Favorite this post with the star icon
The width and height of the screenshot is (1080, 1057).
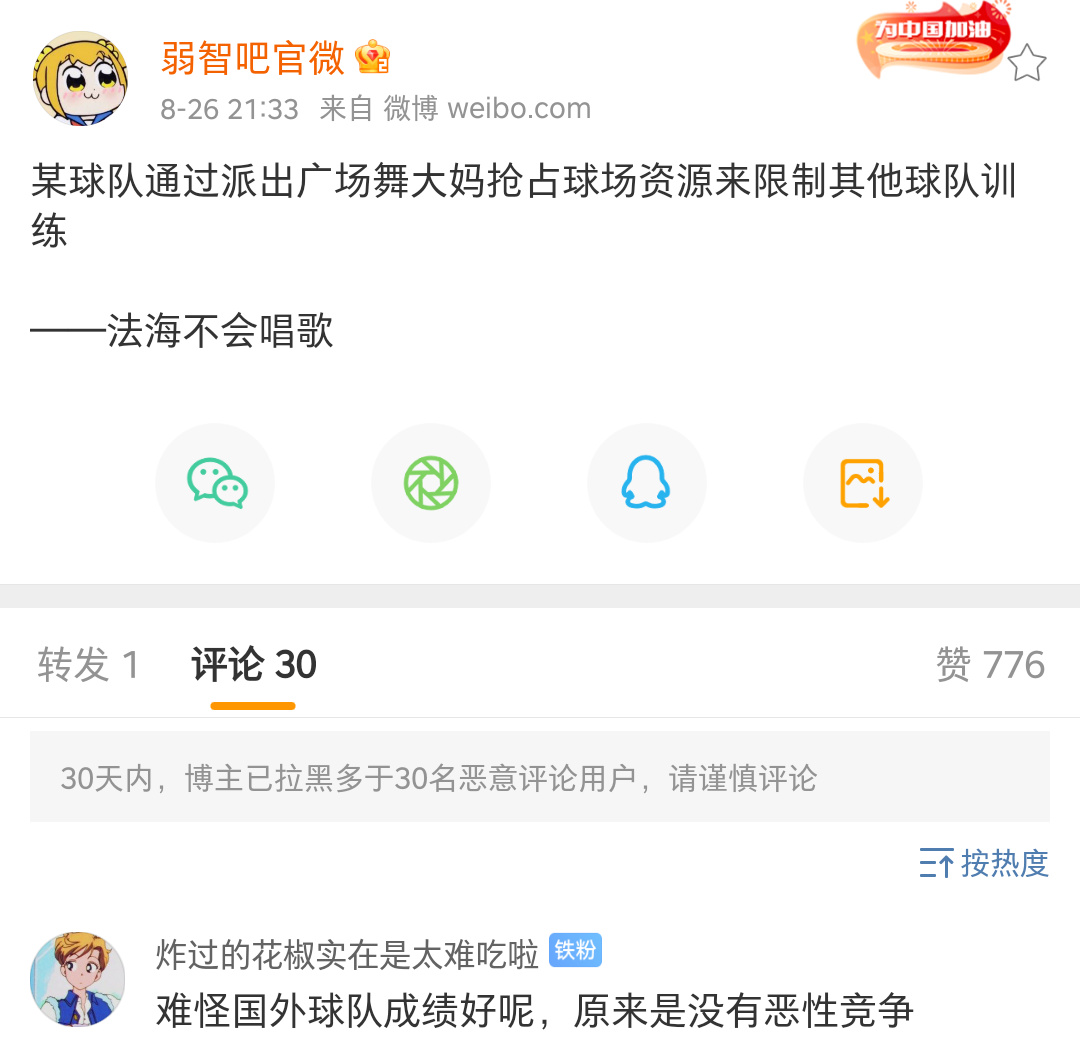pos(1026,64)
